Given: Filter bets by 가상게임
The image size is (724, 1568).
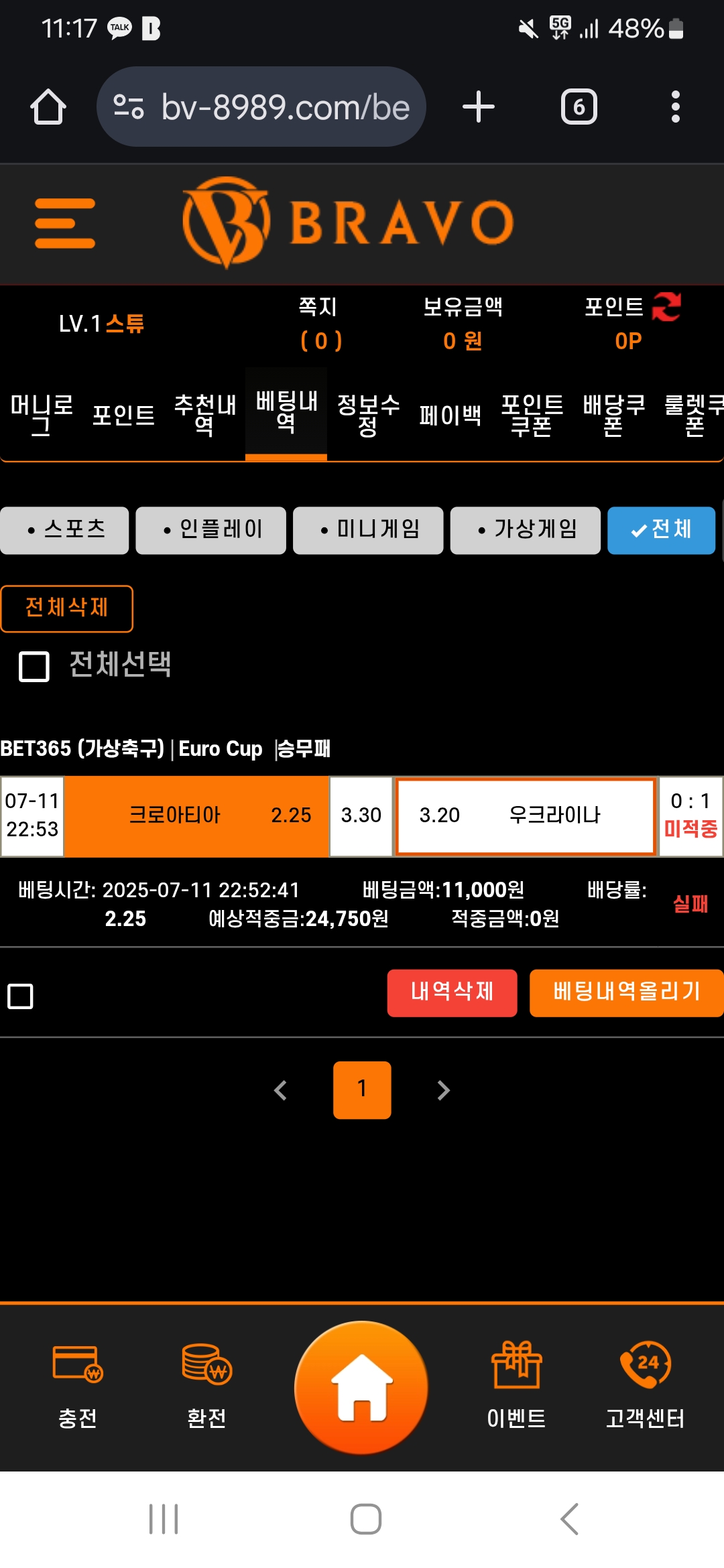Looking at the screenshot, I should coord(525,530).
